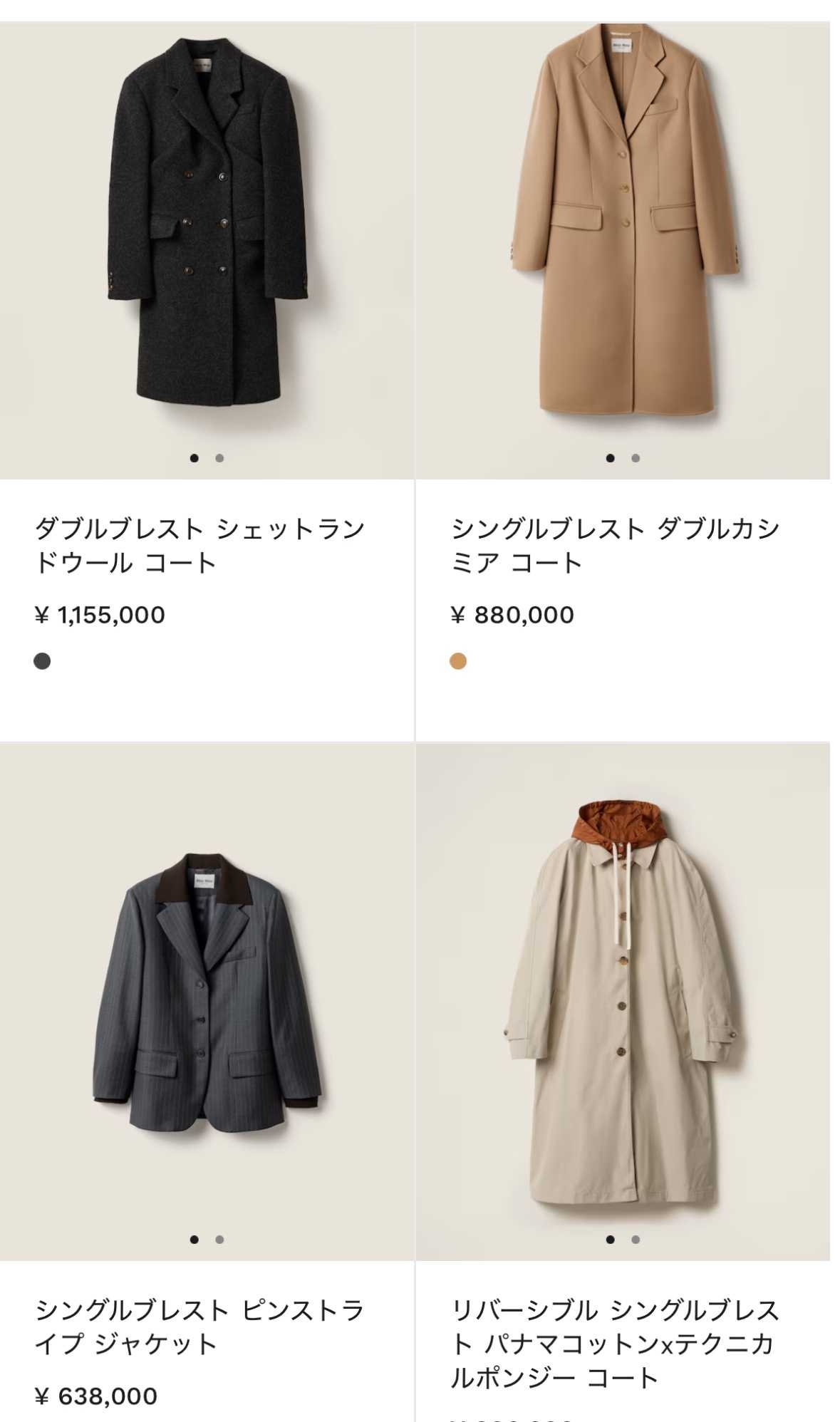Open シングルブレスト ピンストライプ ジャケット title
This screenshot has width=840, height=1422.
tap(199, 1327)
